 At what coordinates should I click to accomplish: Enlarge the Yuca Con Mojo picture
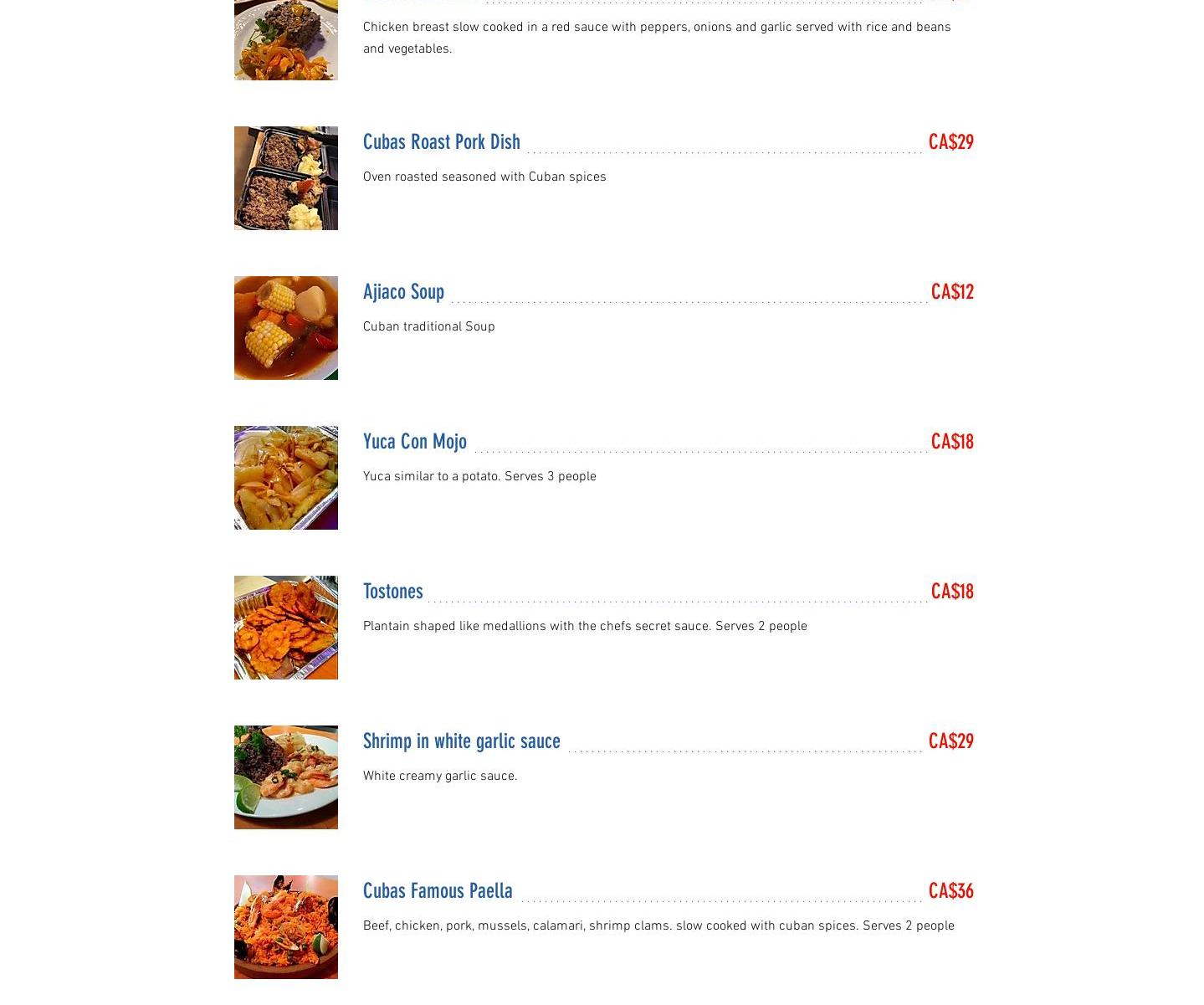point(285,478)
